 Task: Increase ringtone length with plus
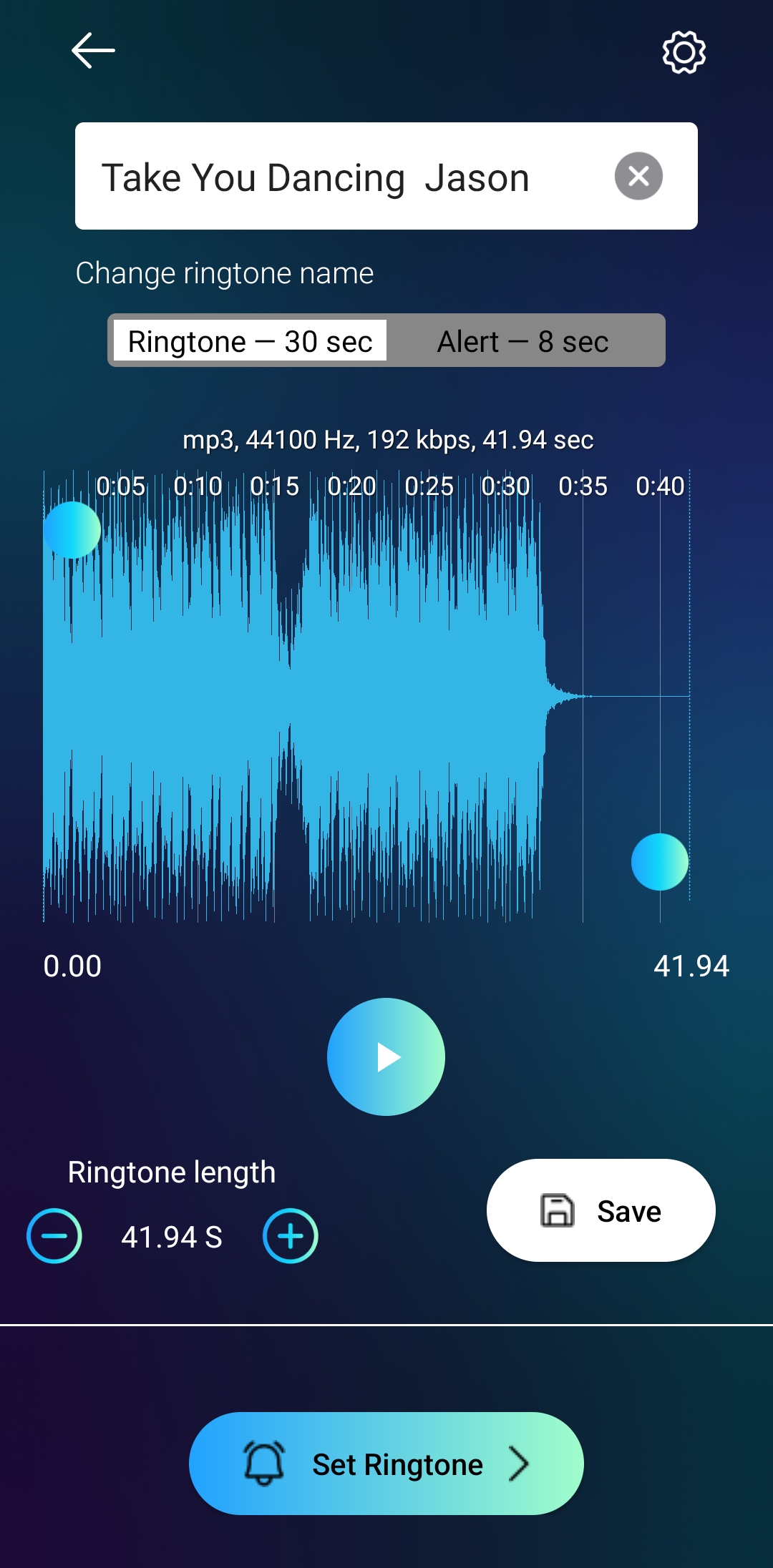click(x=291, y=1236)
